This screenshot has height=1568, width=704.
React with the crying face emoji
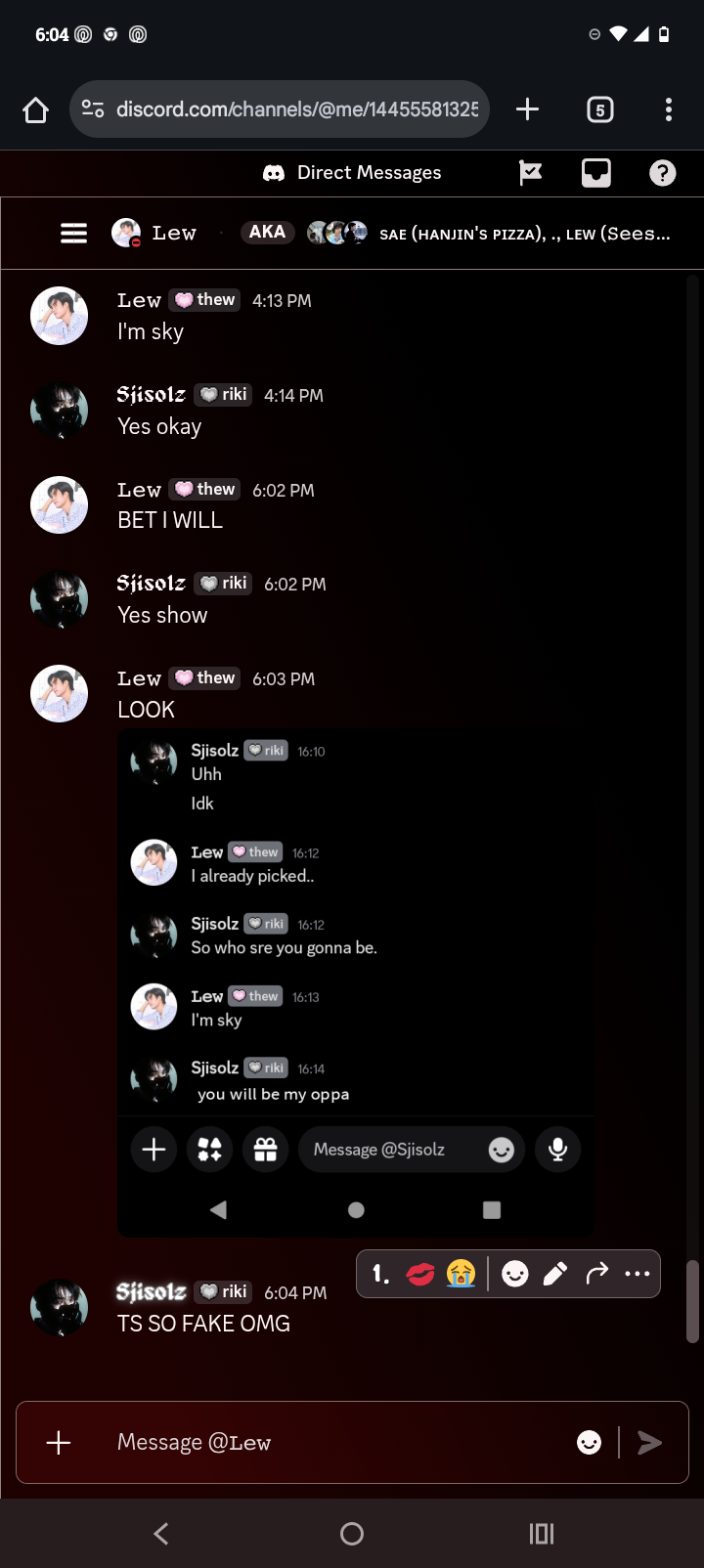pos(461,1274)
